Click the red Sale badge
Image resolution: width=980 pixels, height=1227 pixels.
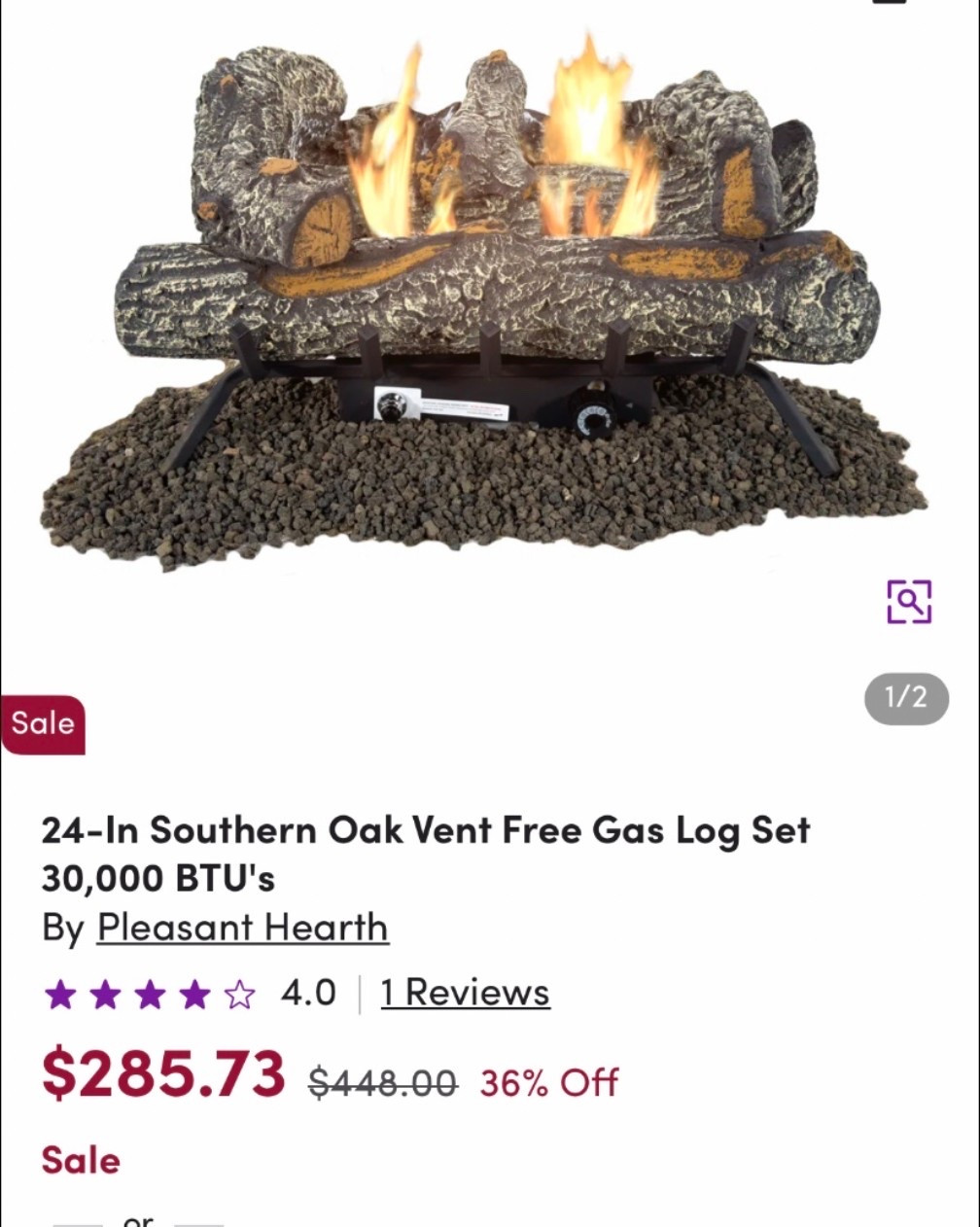pos(43,722)
